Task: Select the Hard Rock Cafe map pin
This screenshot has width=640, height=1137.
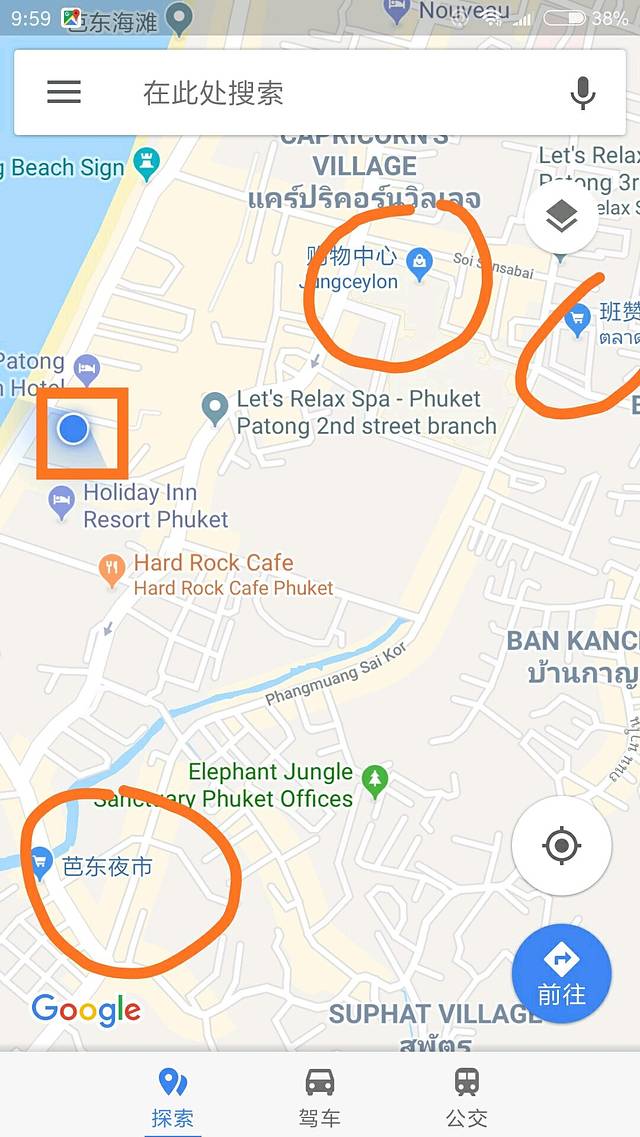Action: 112,571
